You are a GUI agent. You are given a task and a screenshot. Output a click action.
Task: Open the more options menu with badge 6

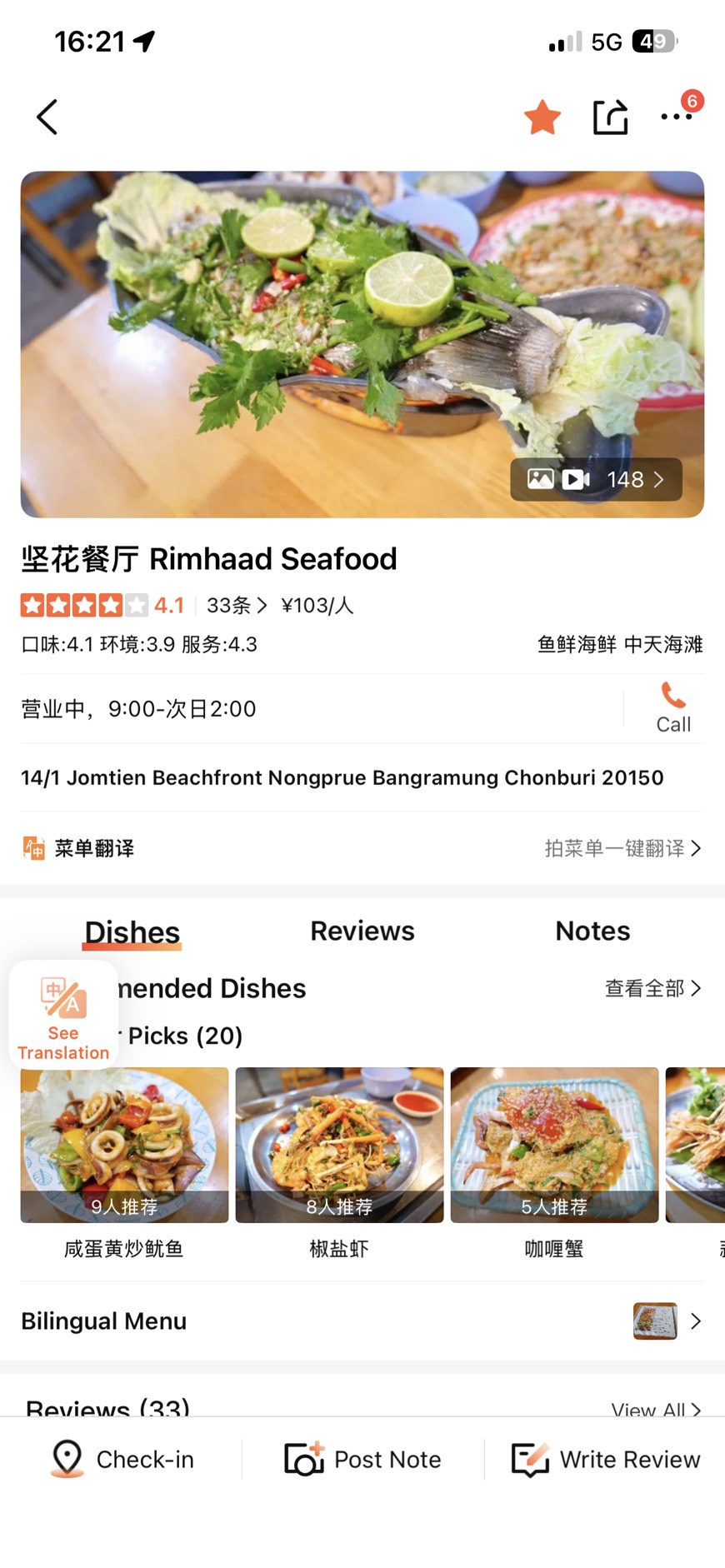pos(677,117)
